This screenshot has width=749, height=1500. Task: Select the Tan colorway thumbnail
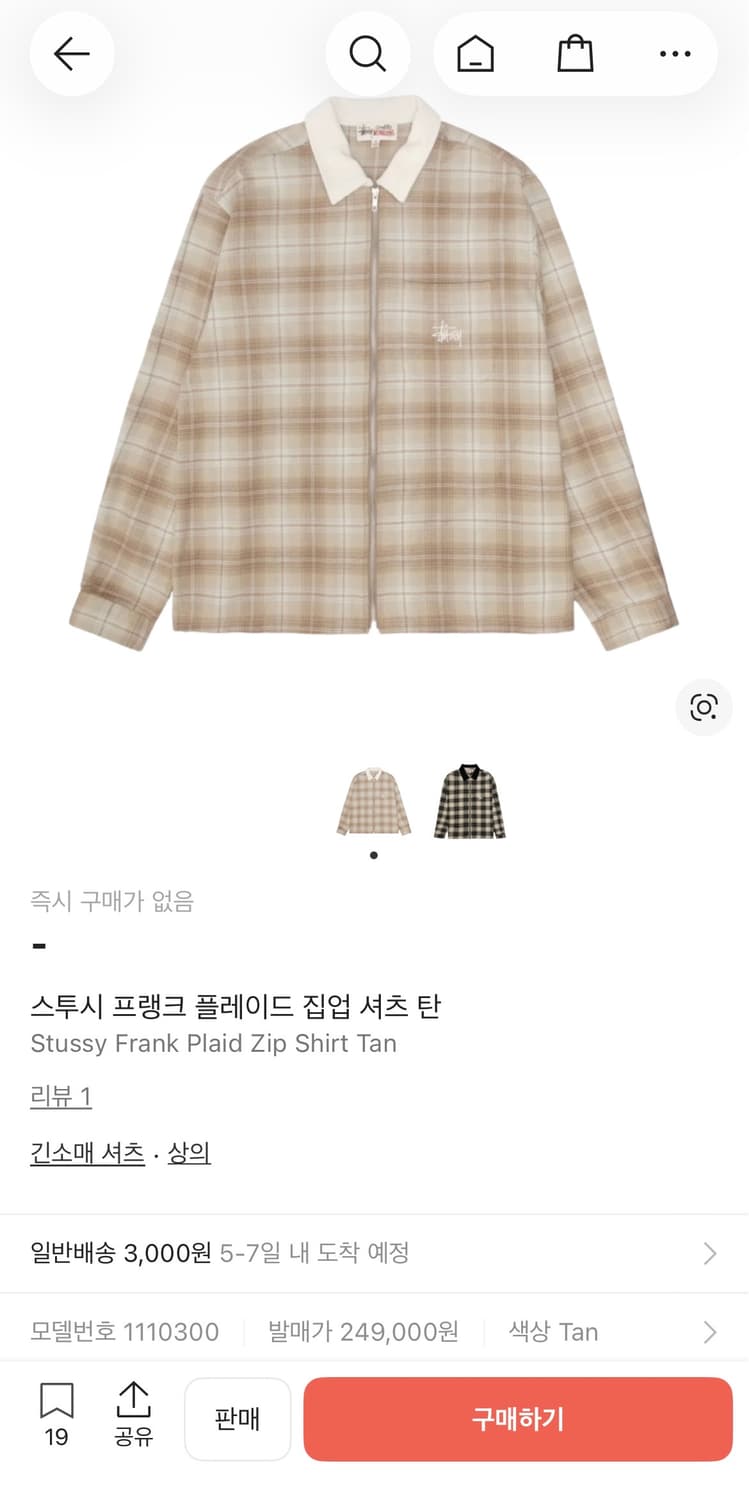(374, 802)
